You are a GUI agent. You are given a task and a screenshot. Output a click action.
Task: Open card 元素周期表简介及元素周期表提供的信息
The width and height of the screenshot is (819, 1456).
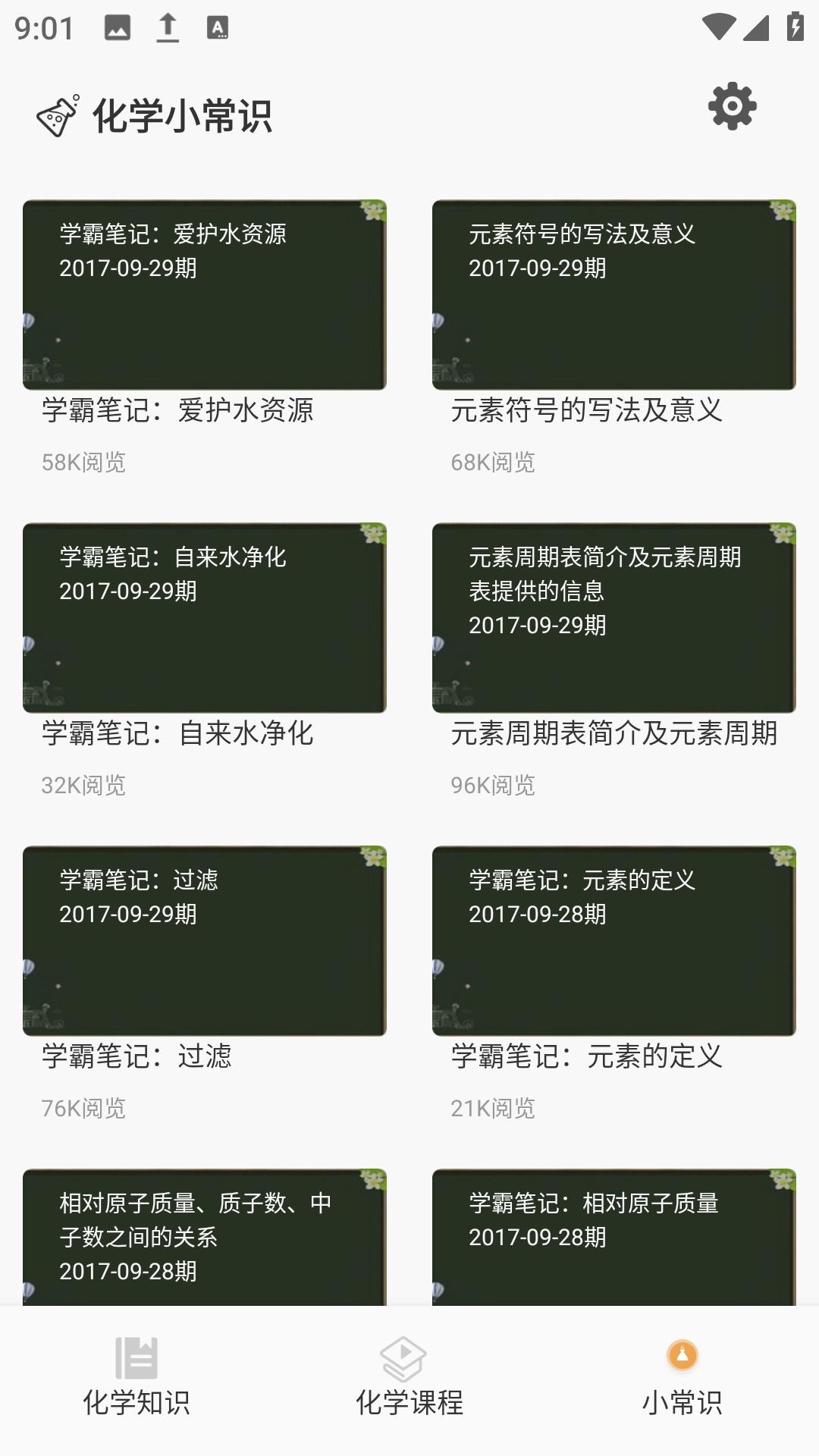pyautogui.click(x=614, y=618)
